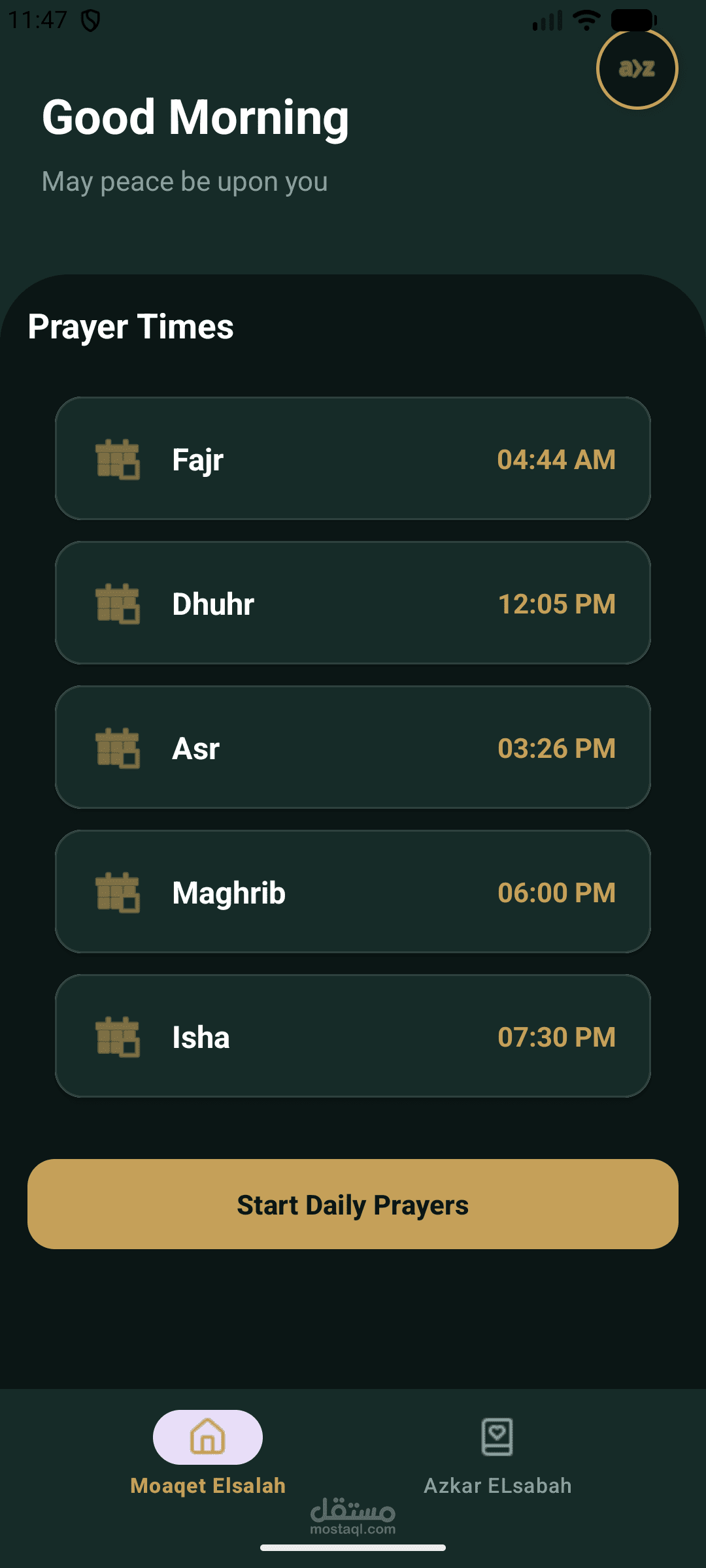Tap the Prayer Times section header
The image size is (706, 1568).
(x=131, y=327)
